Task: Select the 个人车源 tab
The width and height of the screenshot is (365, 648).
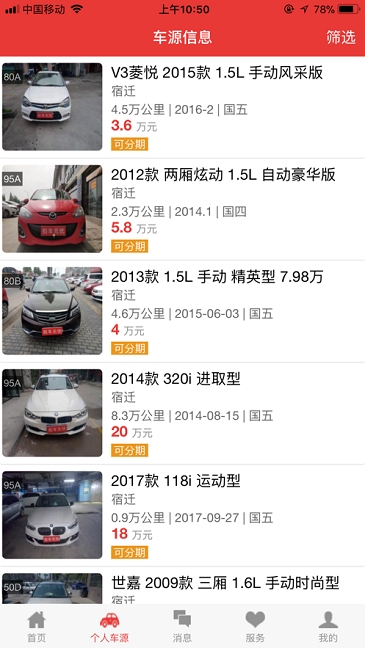Action: click(110, 627)
